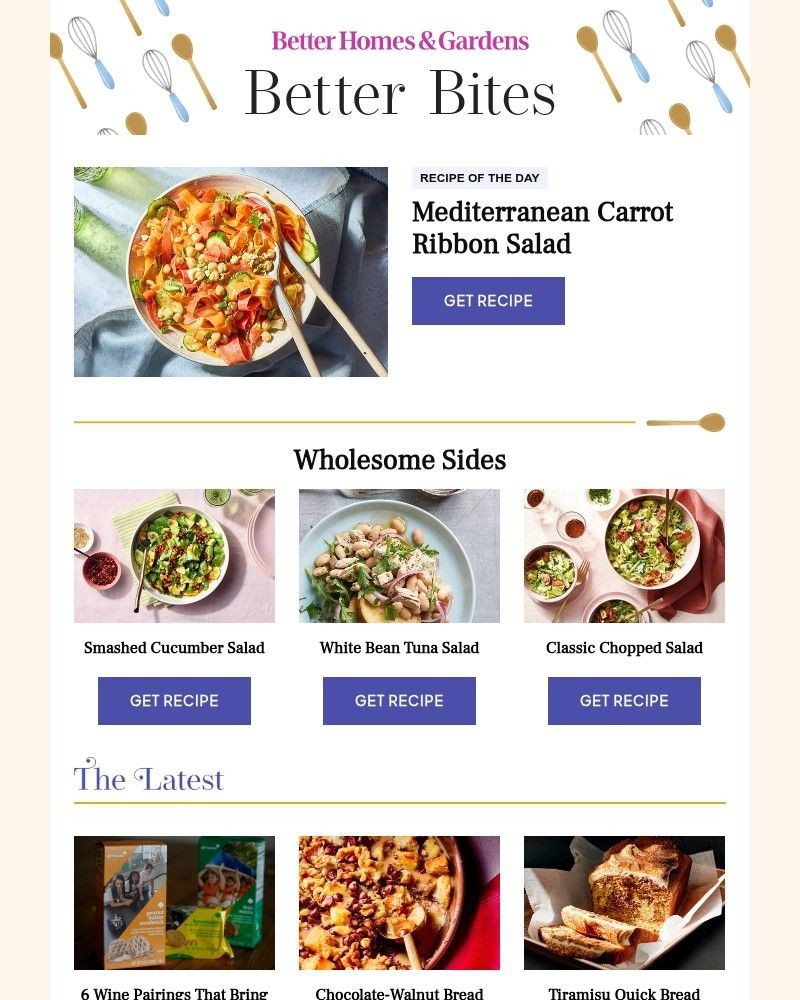The height and width of the screenshot is (1000, 800).
Task: Click the Smashed Cucumber Salad title
Action: (174, 648)
